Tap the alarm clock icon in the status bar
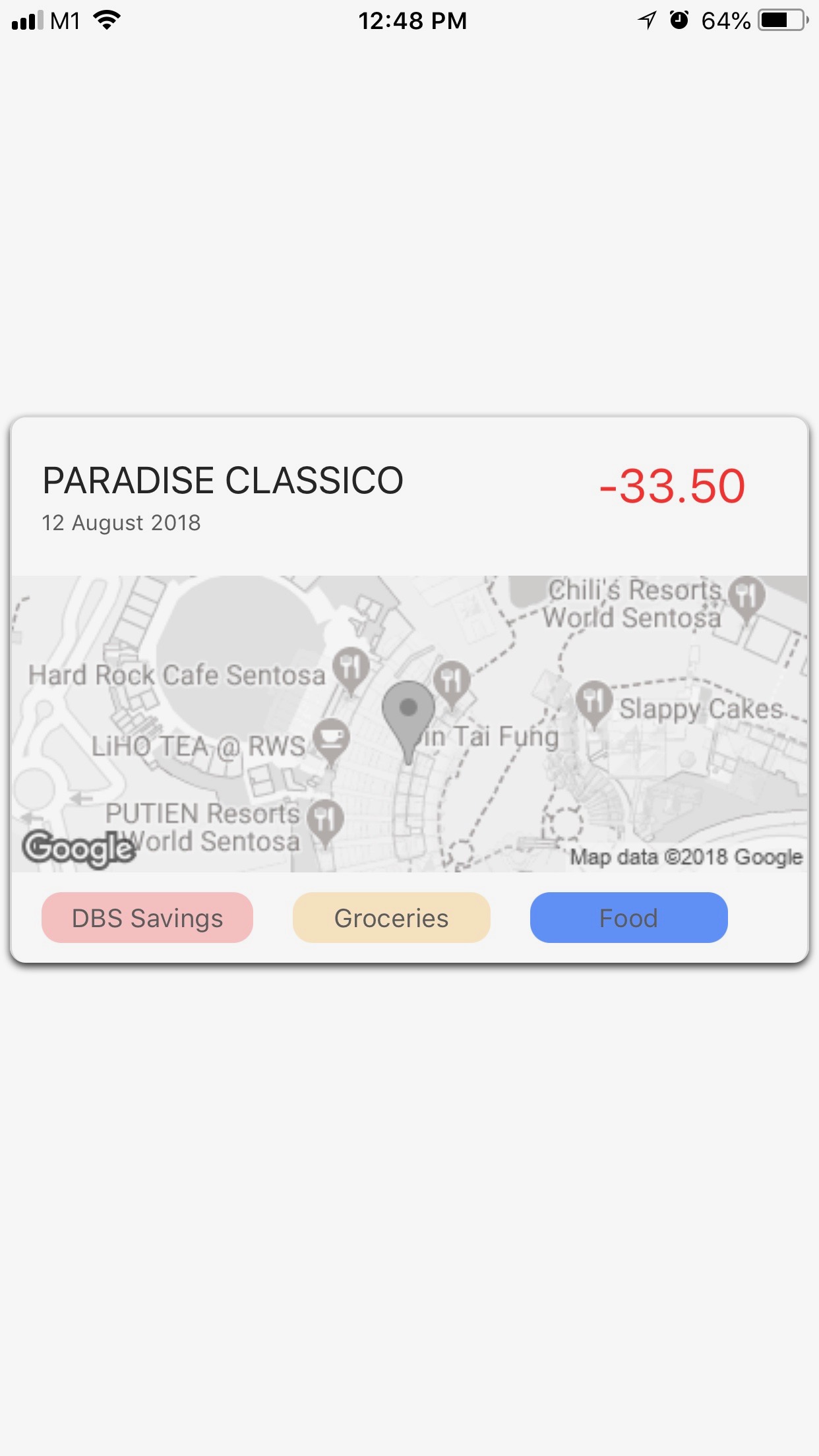Screen dimensions: 819x1456 677,20
